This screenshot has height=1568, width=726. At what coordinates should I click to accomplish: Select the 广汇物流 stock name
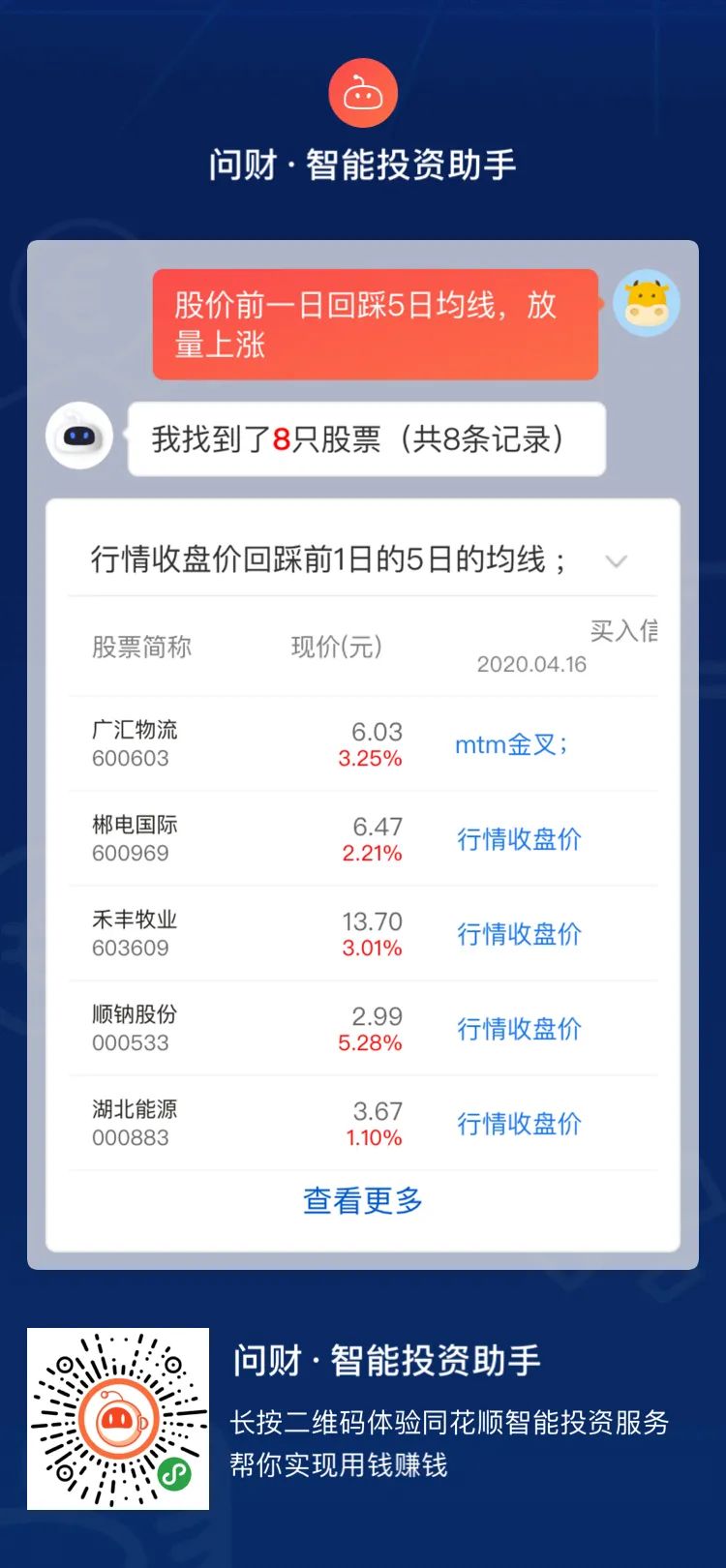pyautogui.click(x=134, y=730)
